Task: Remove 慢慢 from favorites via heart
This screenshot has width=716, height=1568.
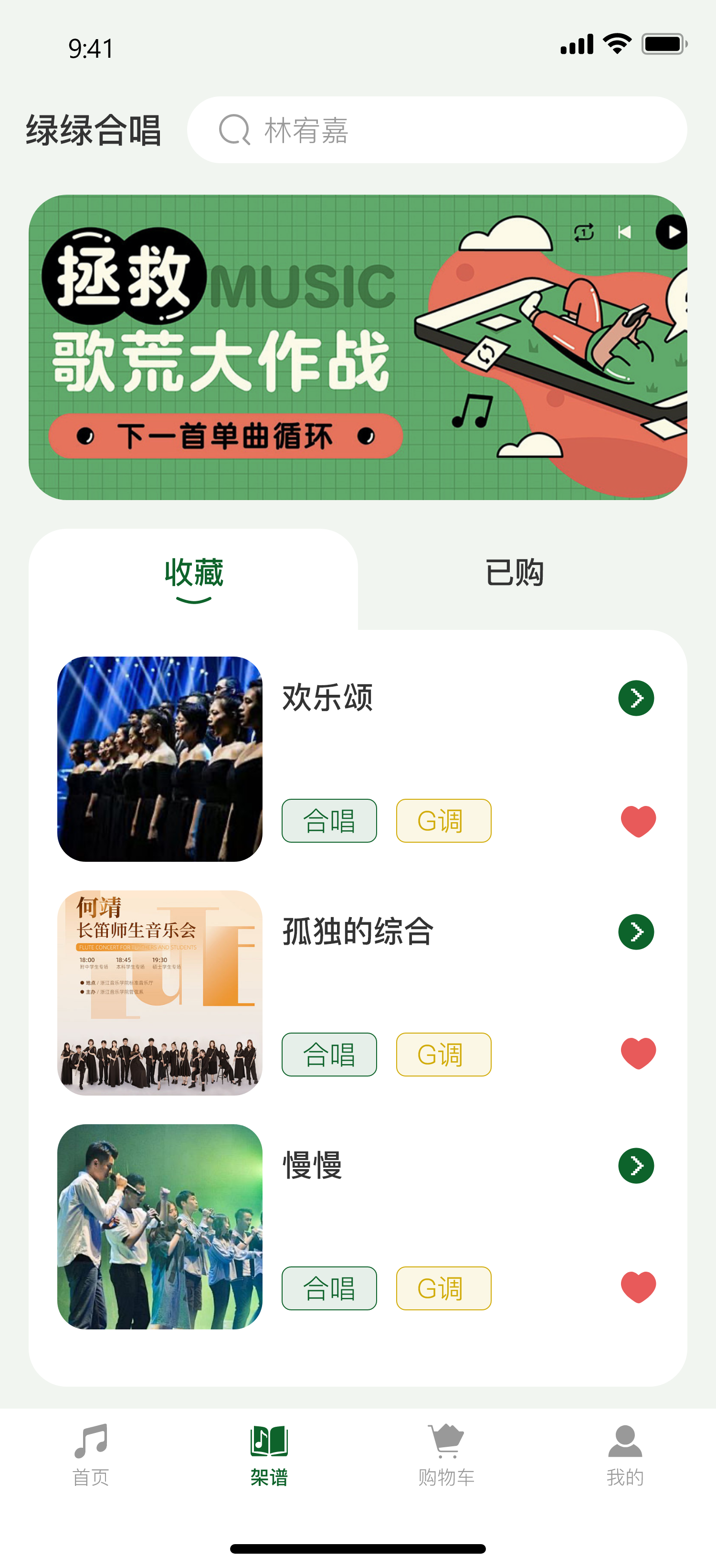Action: coord(638,1287)
